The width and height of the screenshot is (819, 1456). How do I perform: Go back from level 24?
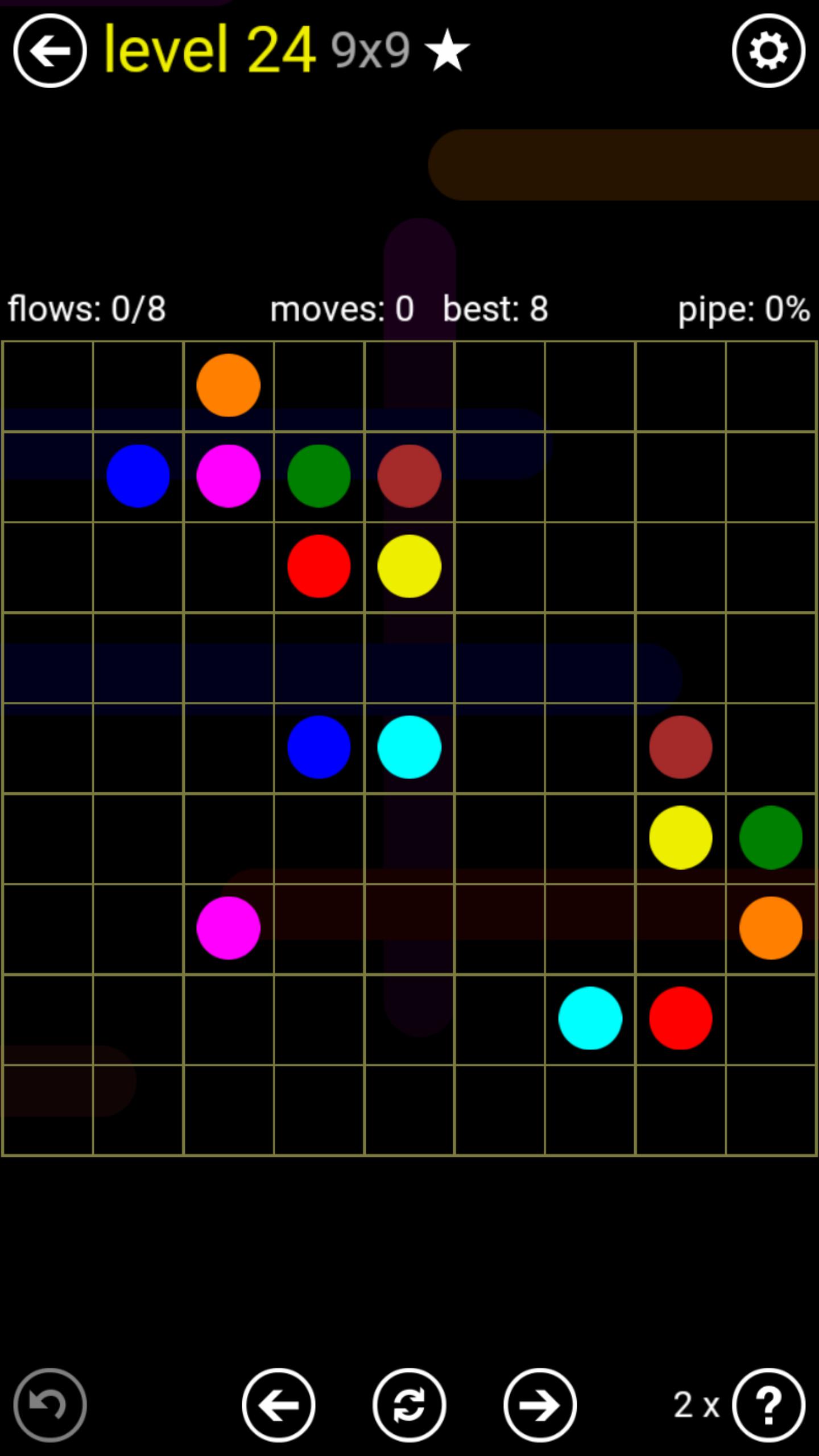pos(50,51)
